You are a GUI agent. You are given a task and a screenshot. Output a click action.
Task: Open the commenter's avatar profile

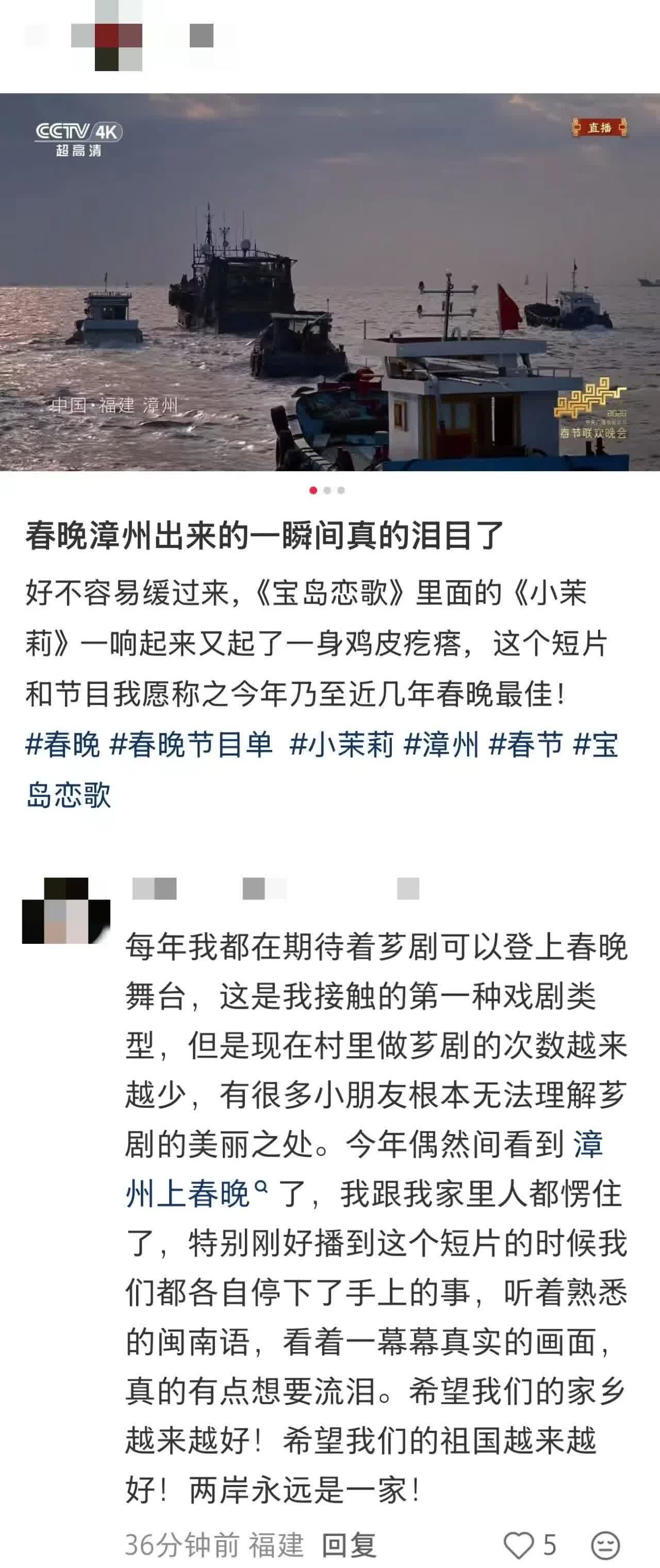[66, 910]
